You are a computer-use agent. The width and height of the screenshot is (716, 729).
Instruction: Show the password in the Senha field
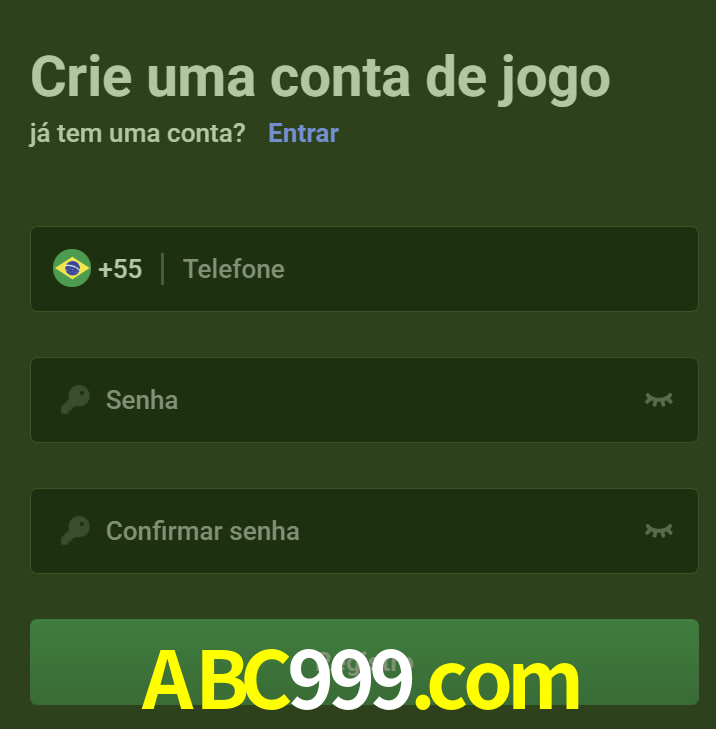pyautogui.click(x=658, y=400)
